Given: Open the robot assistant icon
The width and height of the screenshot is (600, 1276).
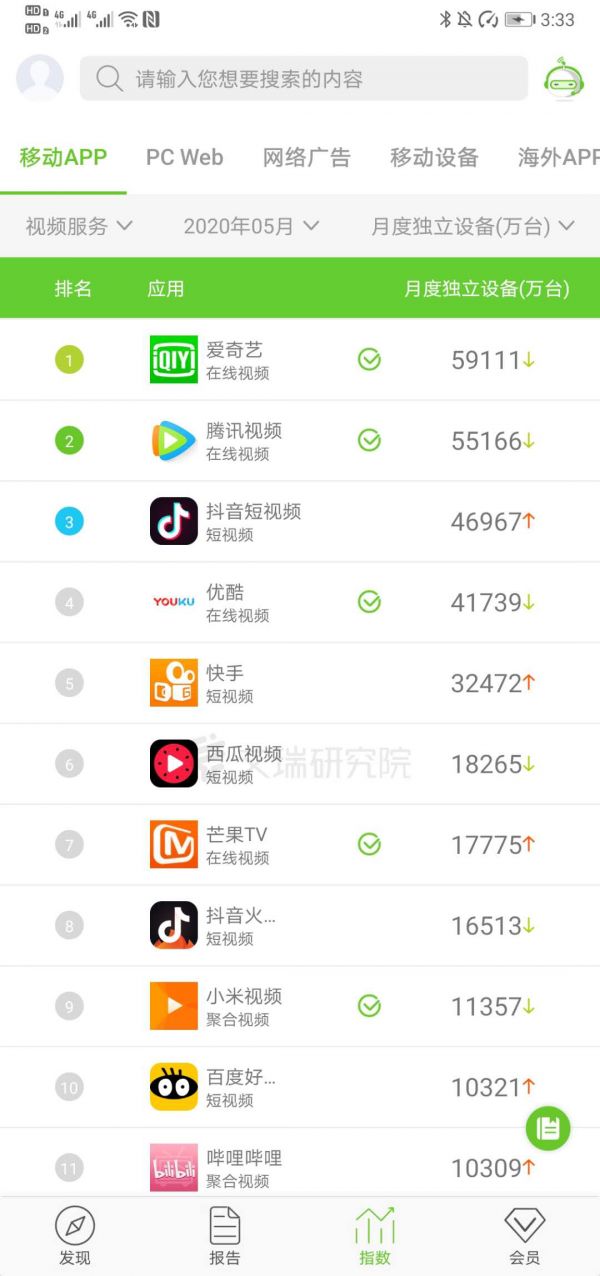Looking at the screenshot, I should coord(563,78).
